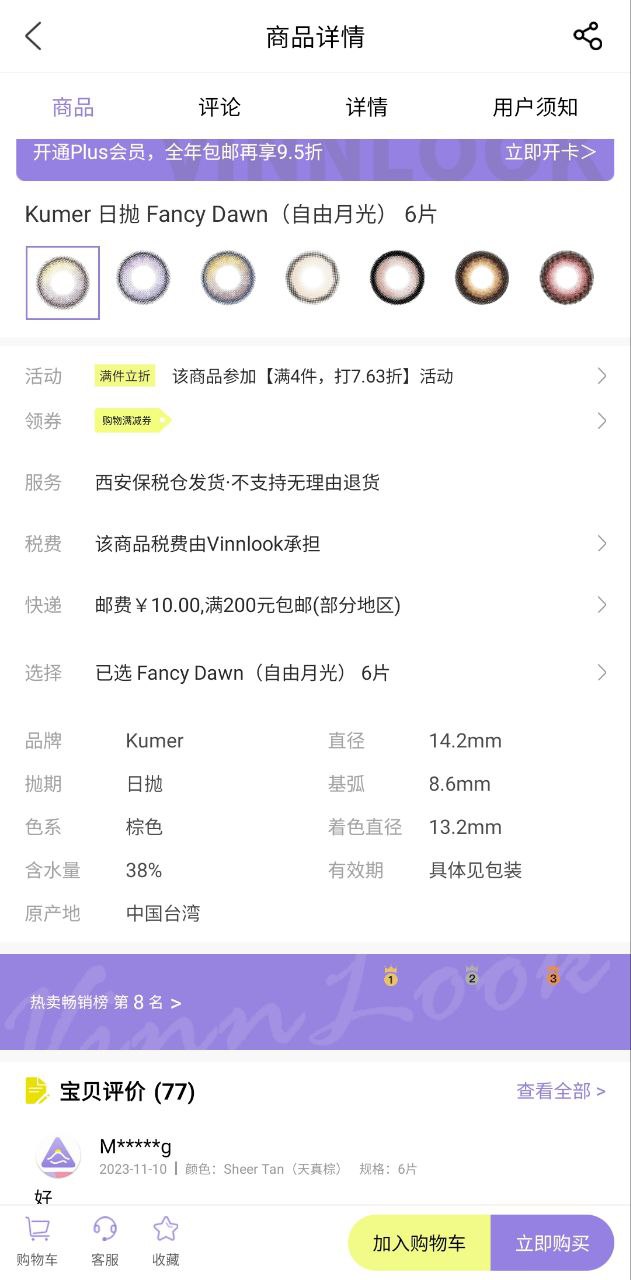Open the 购物车 shopping cart
This screenshot has width=631, height=1280.
tap(37, 1242)
